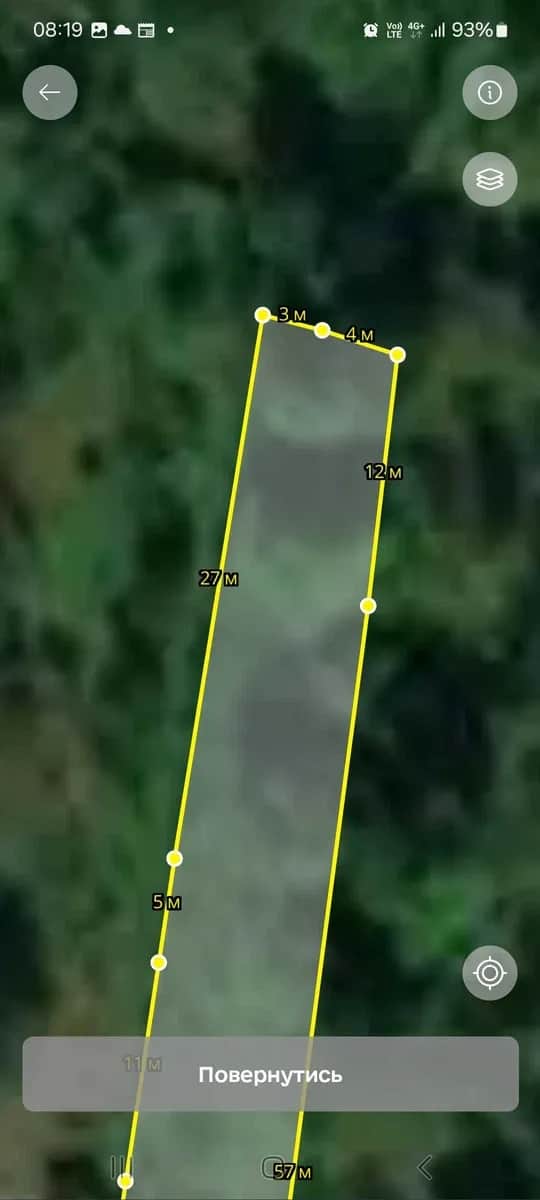
Task: Open the map layers selector
Action: (x=490, y=180)
